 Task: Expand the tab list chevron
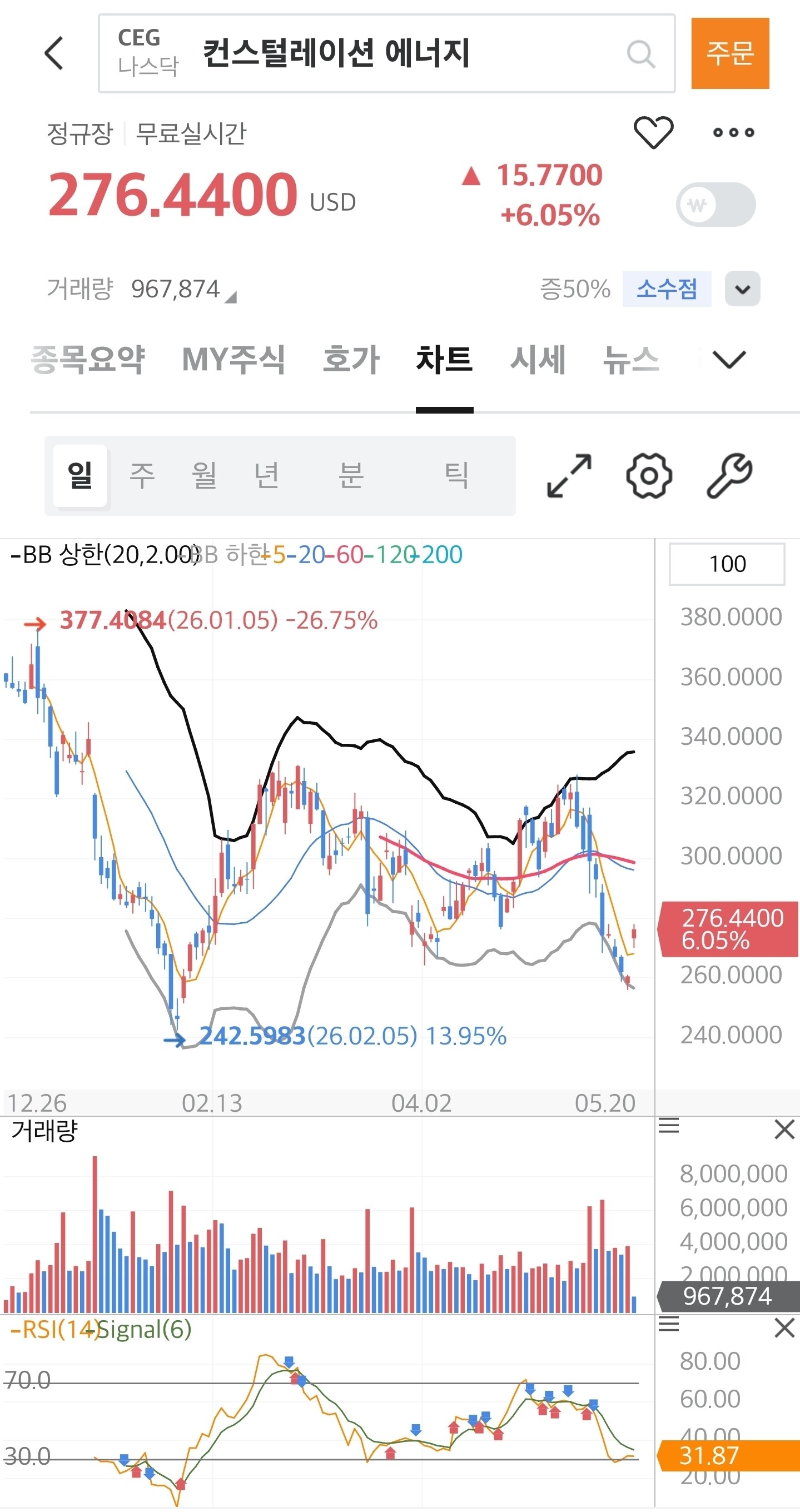(x=728, y=359)
